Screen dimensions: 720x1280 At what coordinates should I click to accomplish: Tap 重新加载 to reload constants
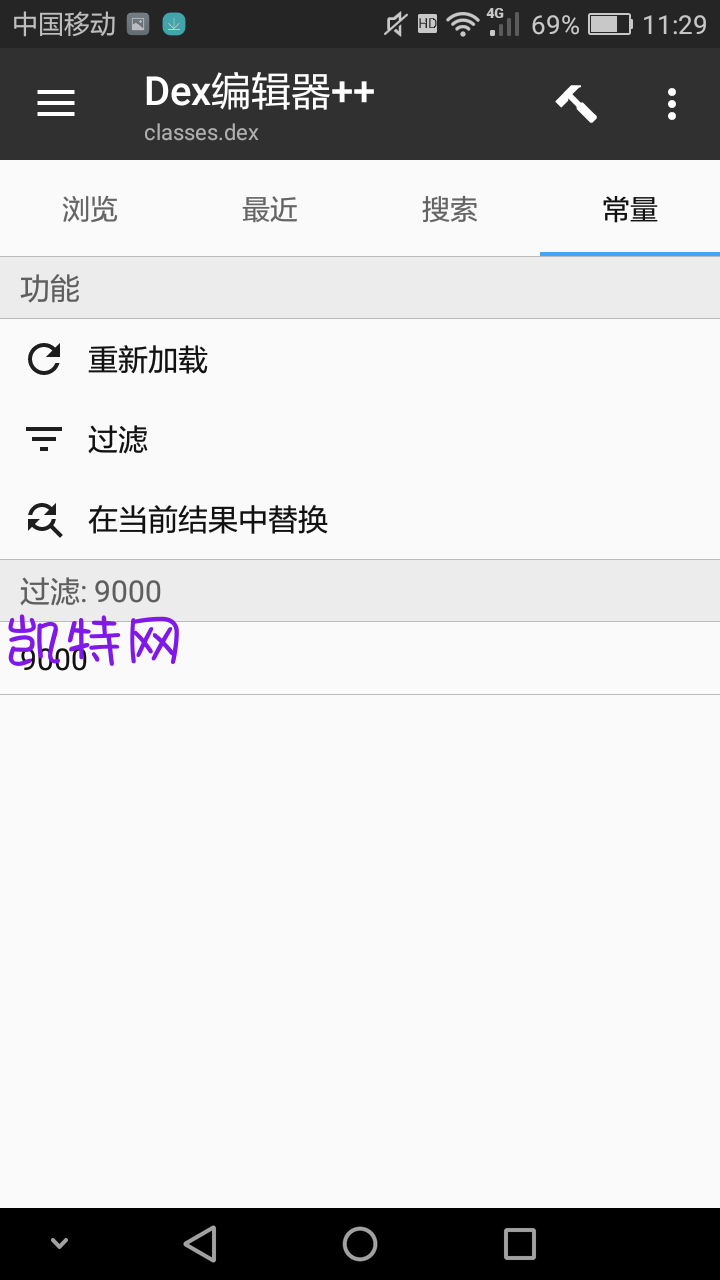(x=360, y=359)
